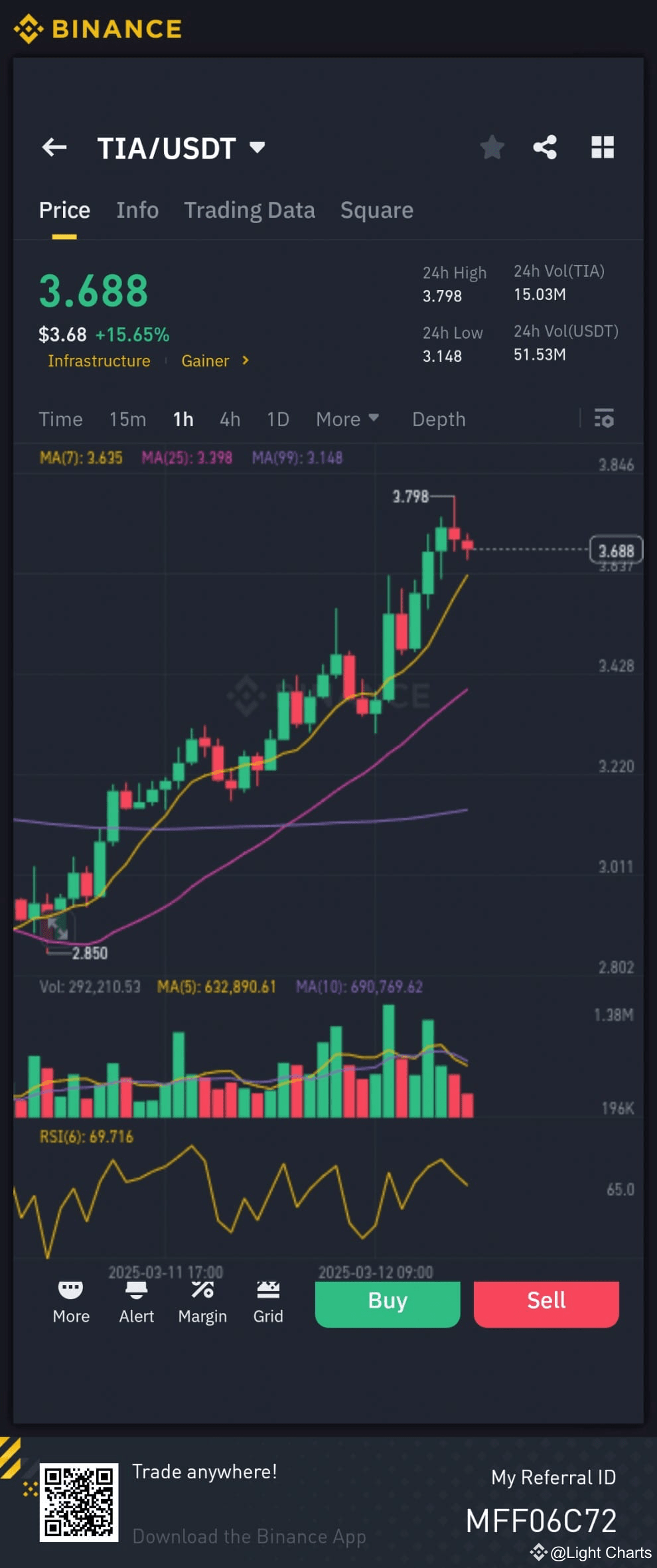Open the More options at bottom left

tap(70, 1300)
